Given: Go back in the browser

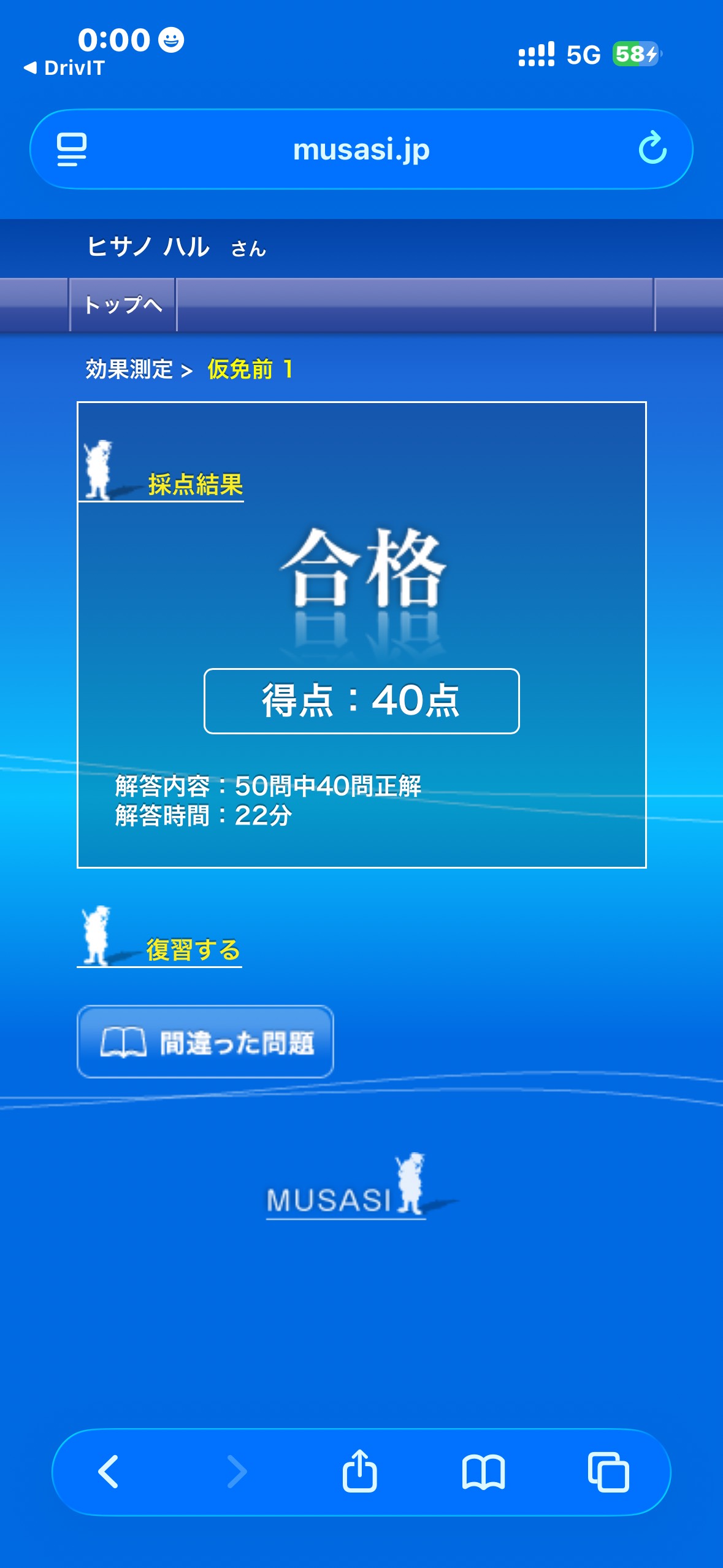Looking at the screenshot, I should point(109,1472).
